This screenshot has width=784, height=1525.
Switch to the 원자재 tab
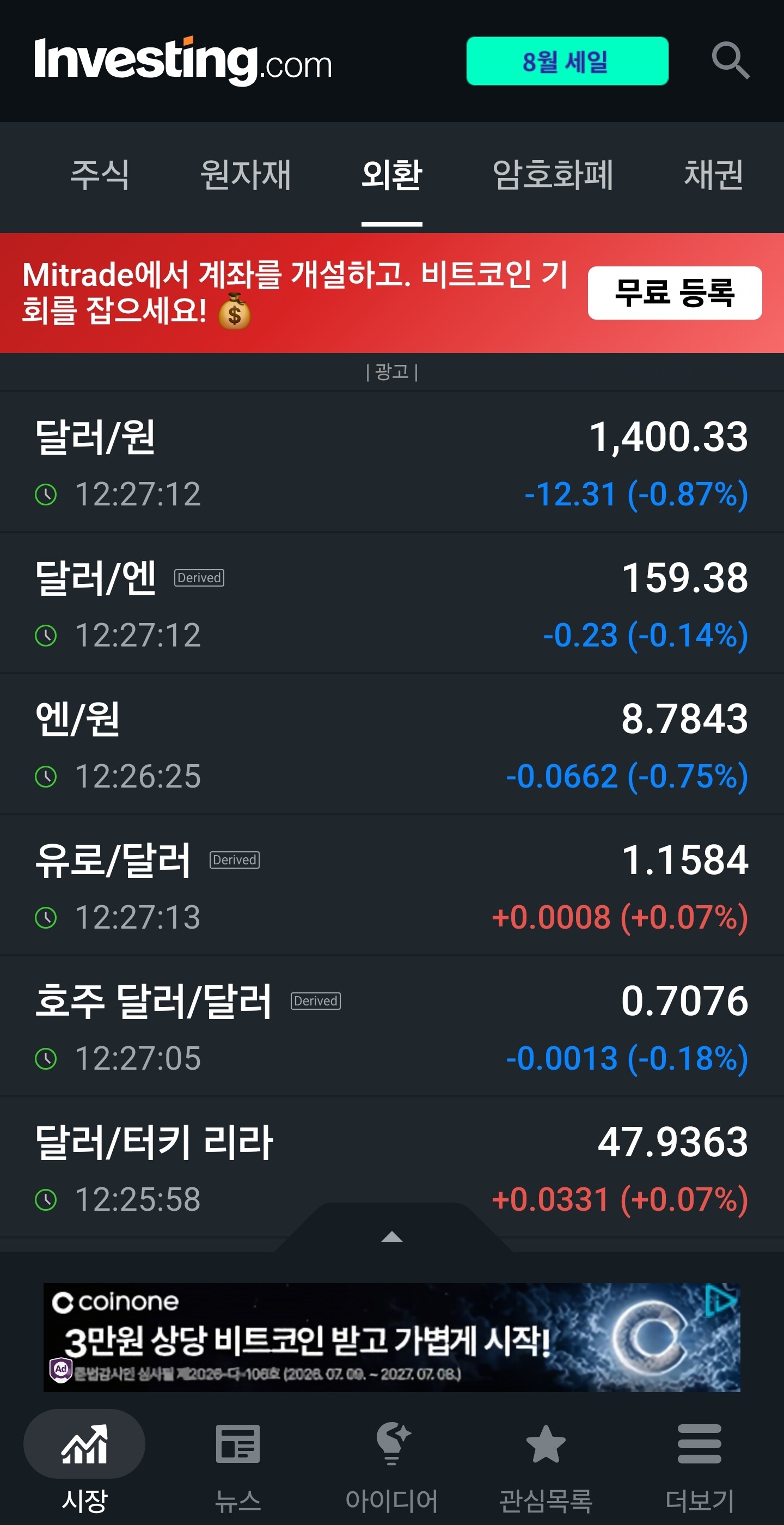(246, 175)
